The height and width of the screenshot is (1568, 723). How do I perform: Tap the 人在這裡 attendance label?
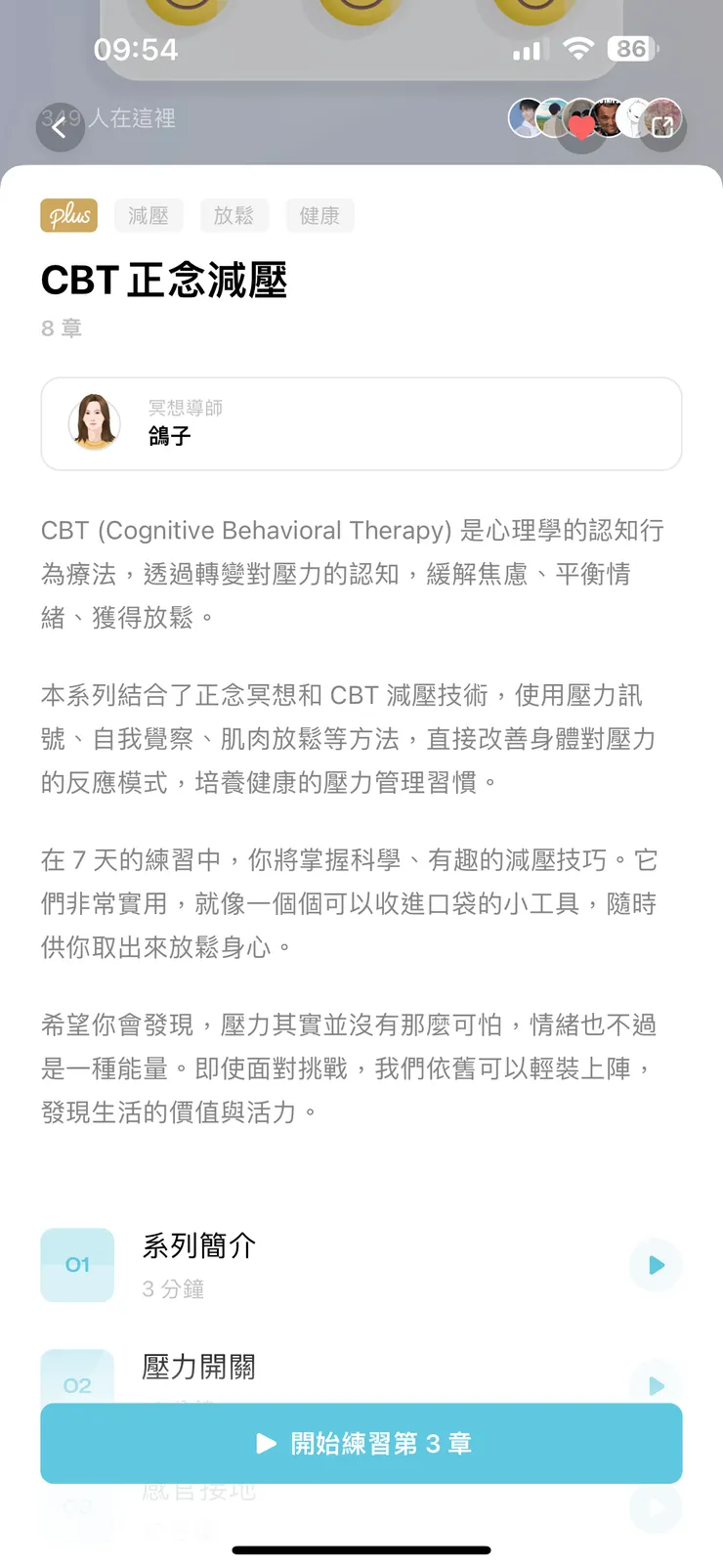click(x=131, y=118)
